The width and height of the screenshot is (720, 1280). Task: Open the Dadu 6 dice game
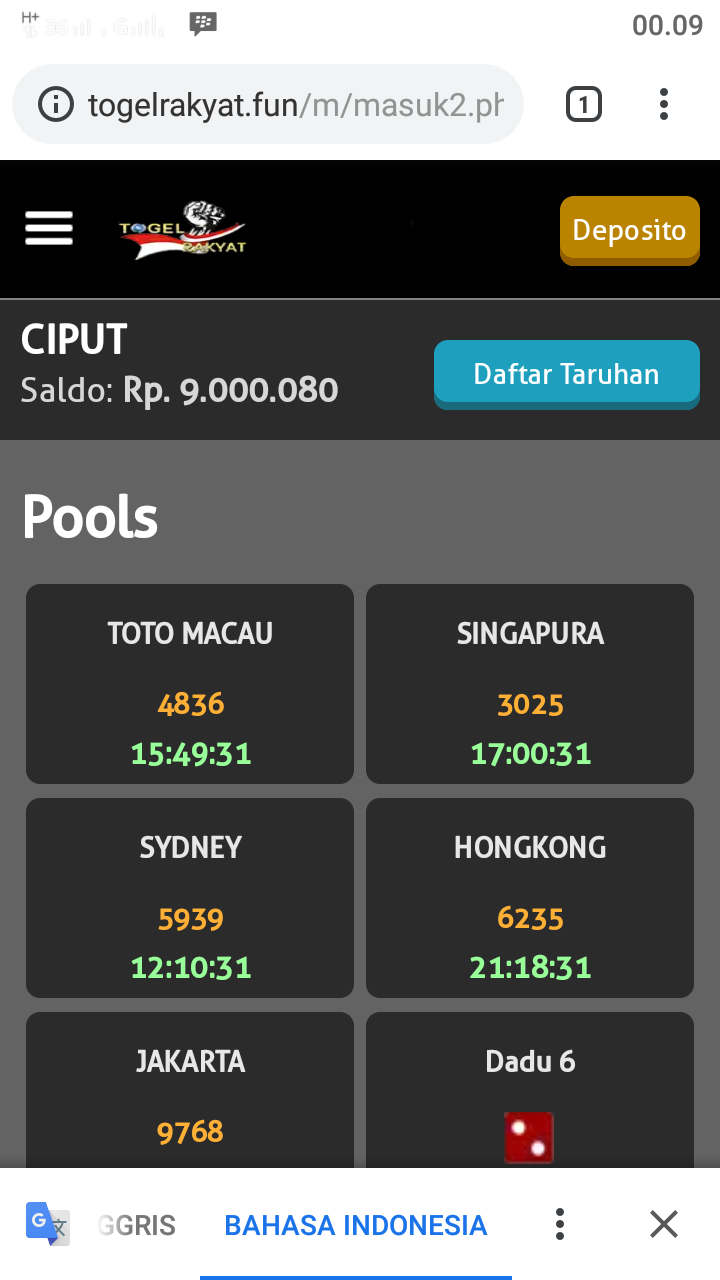[530, 1090]
